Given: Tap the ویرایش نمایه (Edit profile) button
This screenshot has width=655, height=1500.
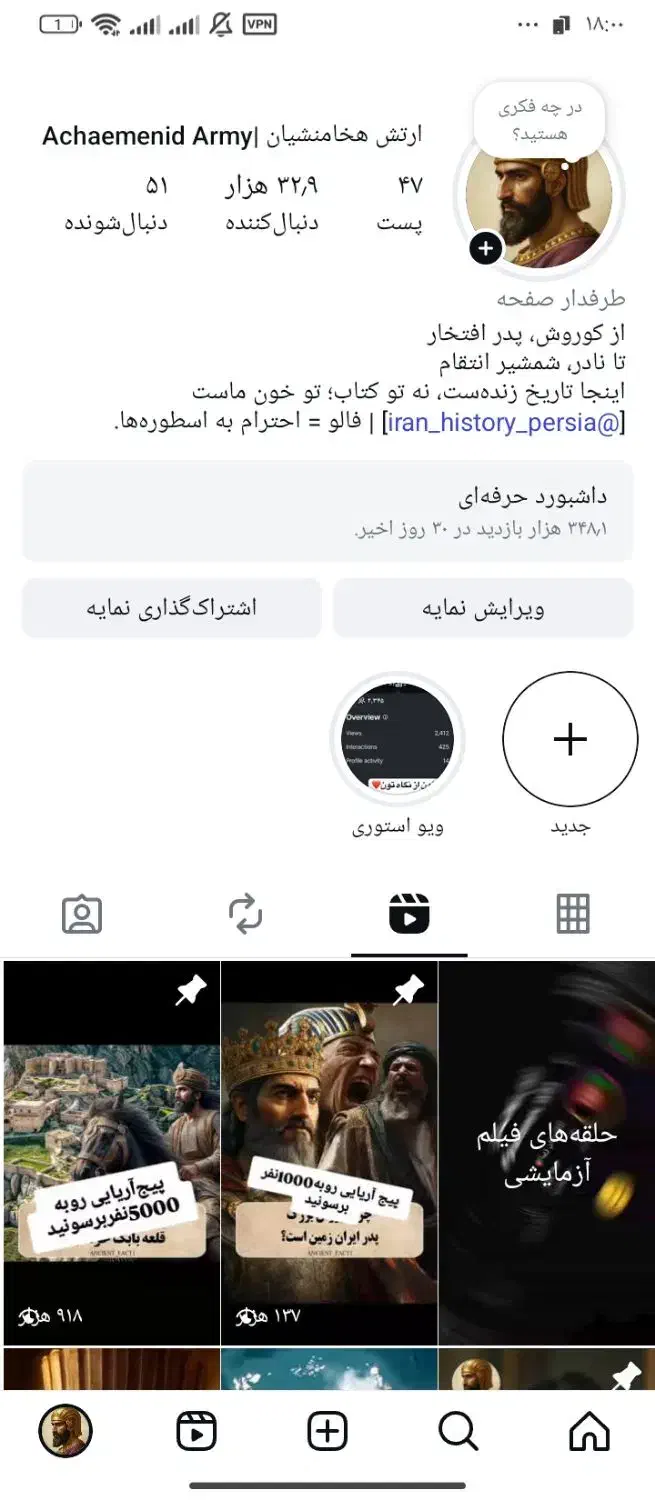Looking at the screenshot, I should pyautogui.click(x=483, y=608).
